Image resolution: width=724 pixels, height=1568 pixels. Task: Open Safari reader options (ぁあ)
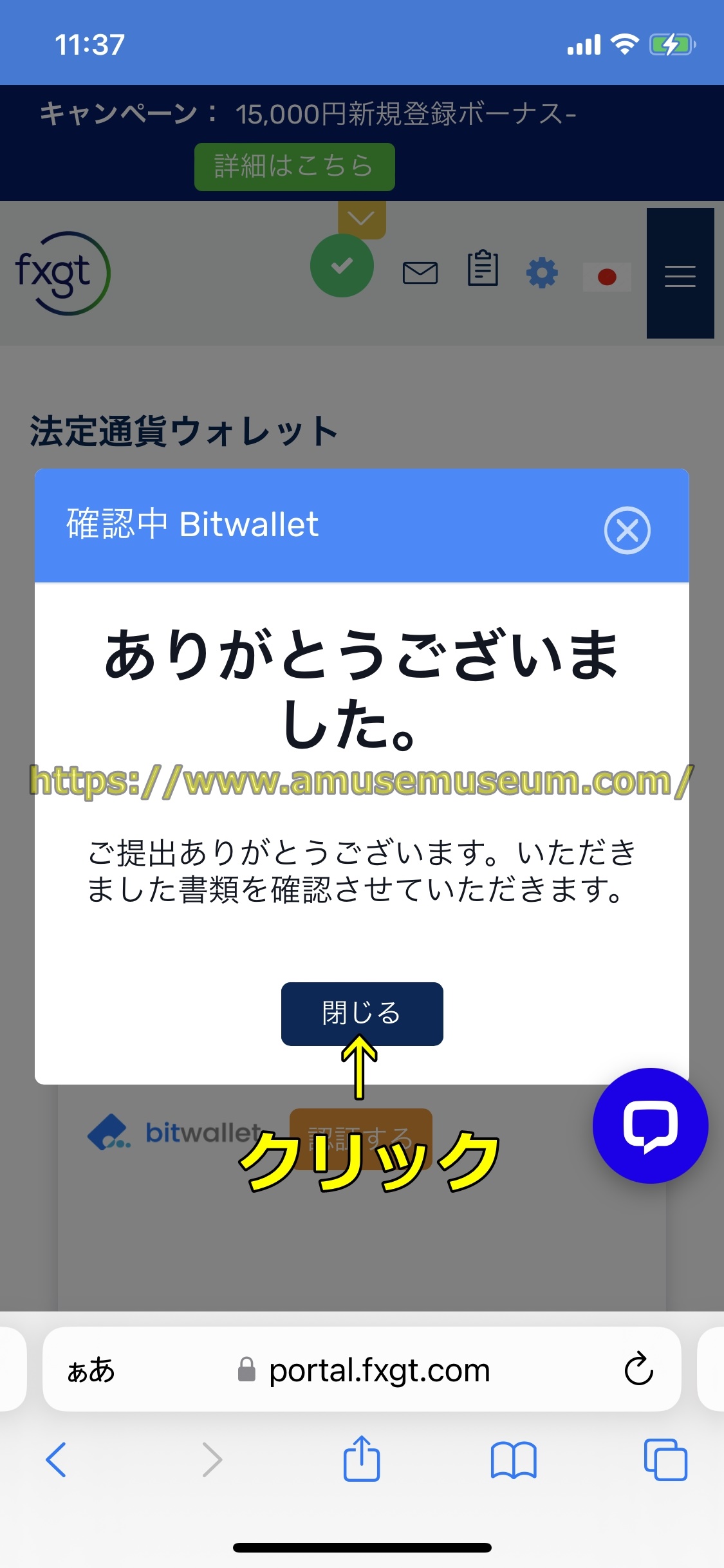tap(91, 1370)
